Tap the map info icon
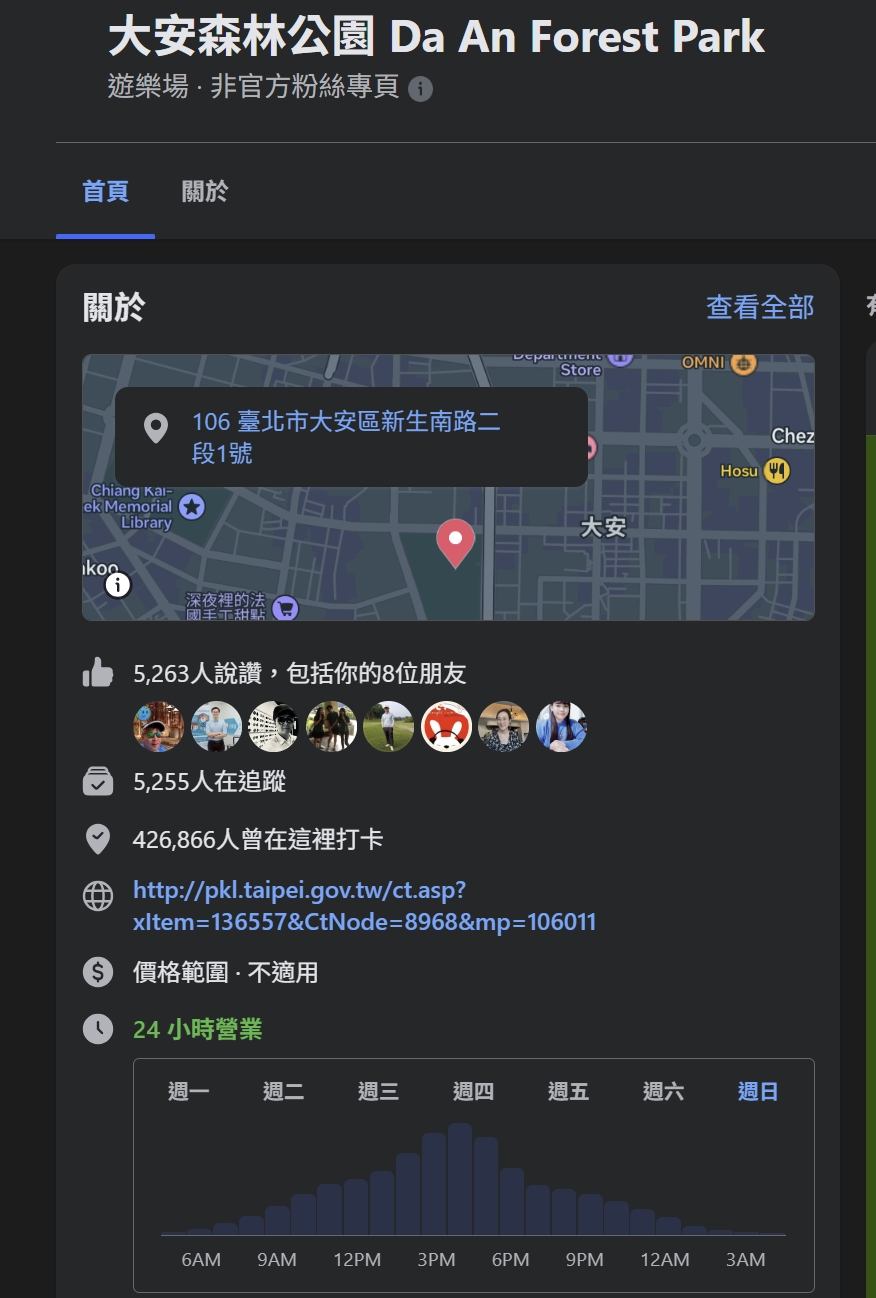 pos(118,584)
